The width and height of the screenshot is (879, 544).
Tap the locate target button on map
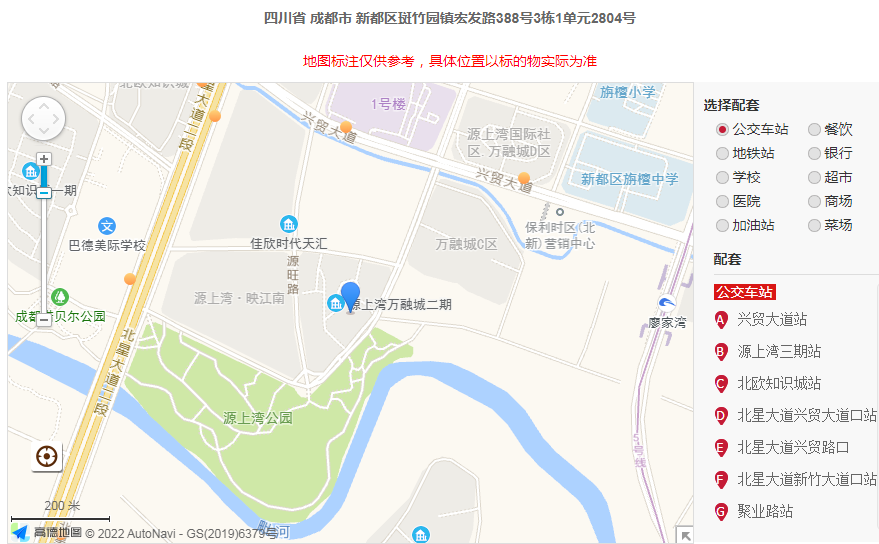pyautogui.click(x=46, y=457)
